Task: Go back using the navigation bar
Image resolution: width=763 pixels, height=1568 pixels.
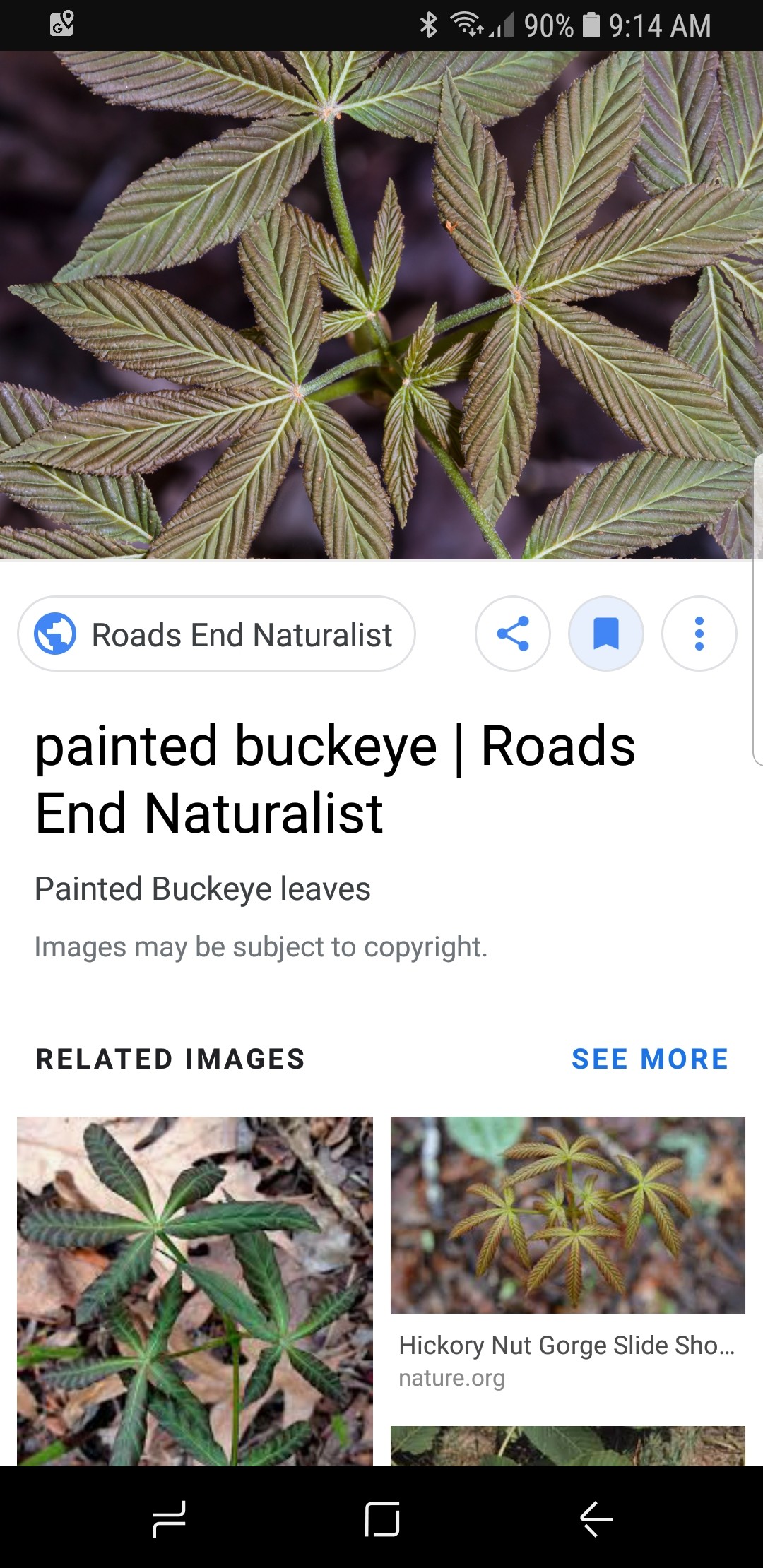Action: [x=596, y=1519]
